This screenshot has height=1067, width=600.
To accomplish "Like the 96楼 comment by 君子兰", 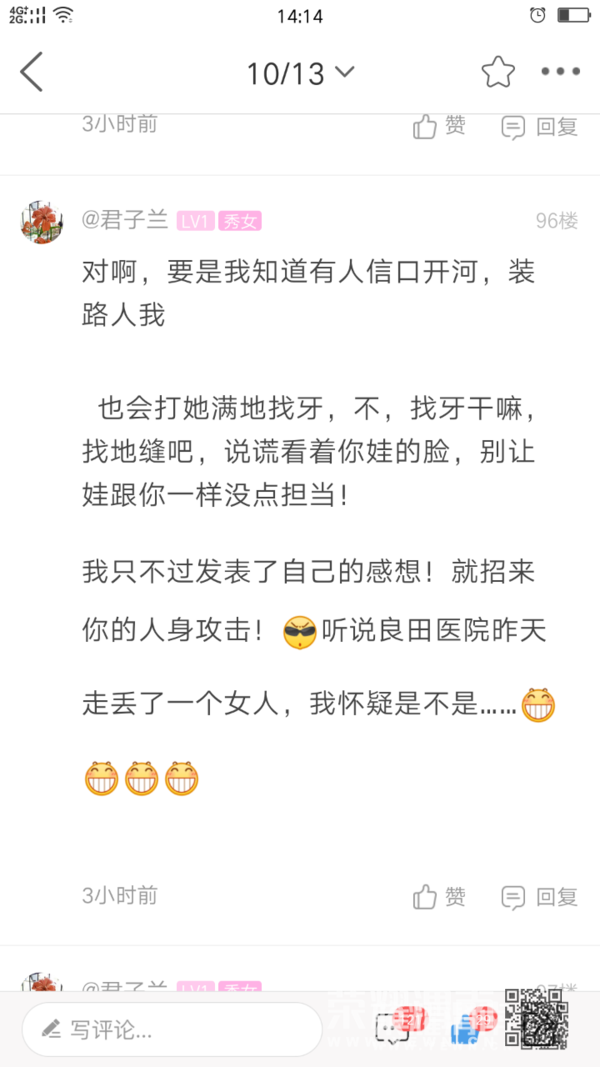I will coord(439,896).
